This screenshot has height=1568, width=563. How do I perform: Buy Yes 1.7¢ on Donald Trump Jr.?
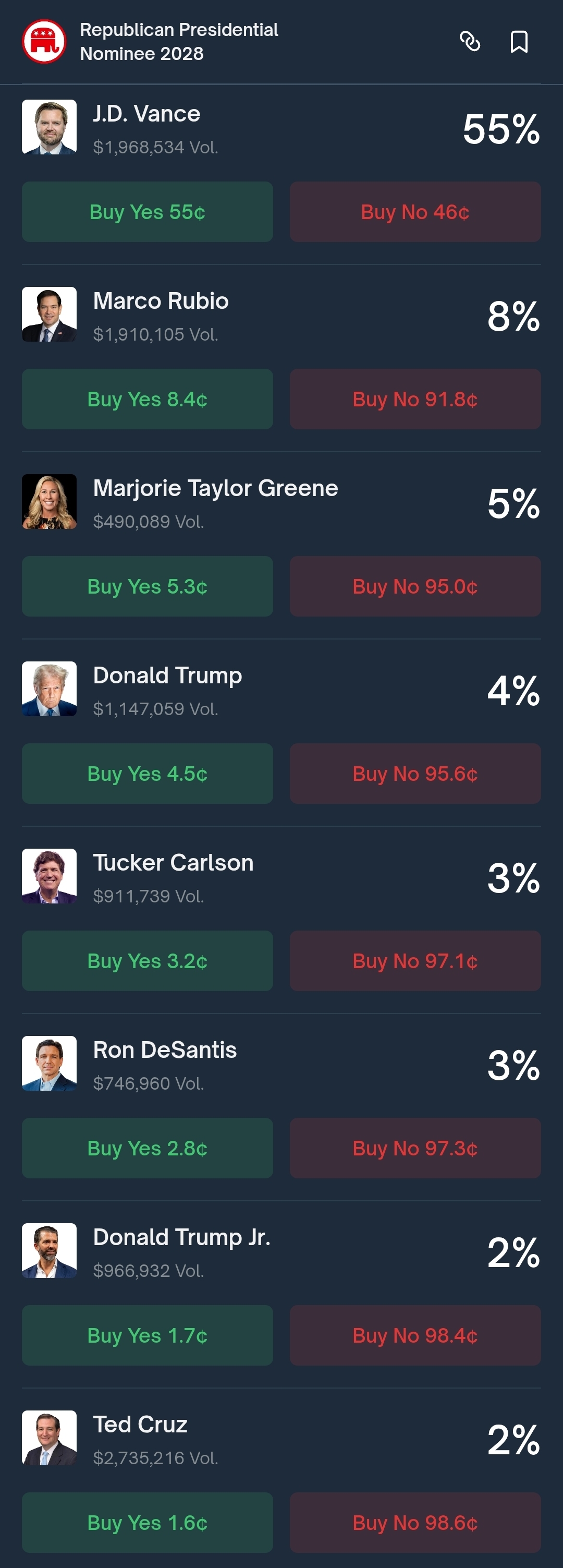pos(147,1335)
